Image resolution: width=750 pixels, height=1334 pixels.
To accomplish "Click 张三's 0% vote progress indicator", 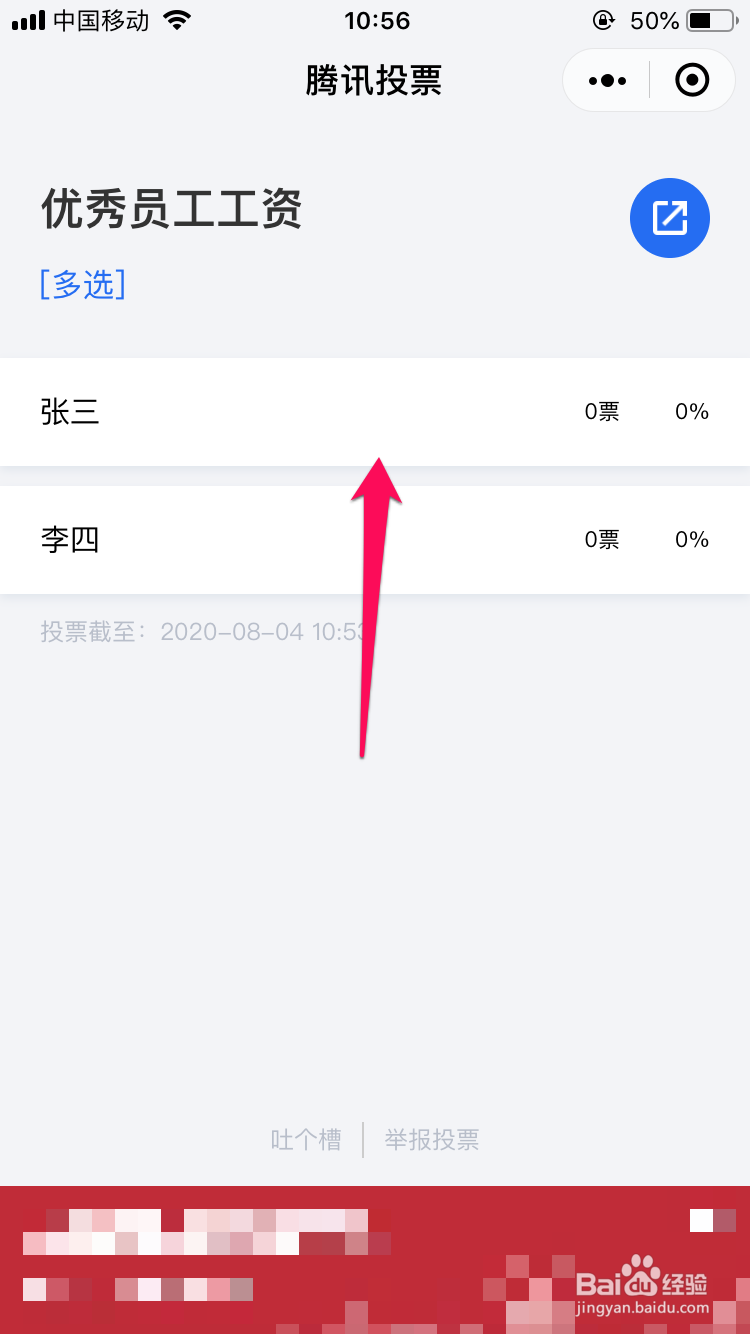I will point(691,411).
